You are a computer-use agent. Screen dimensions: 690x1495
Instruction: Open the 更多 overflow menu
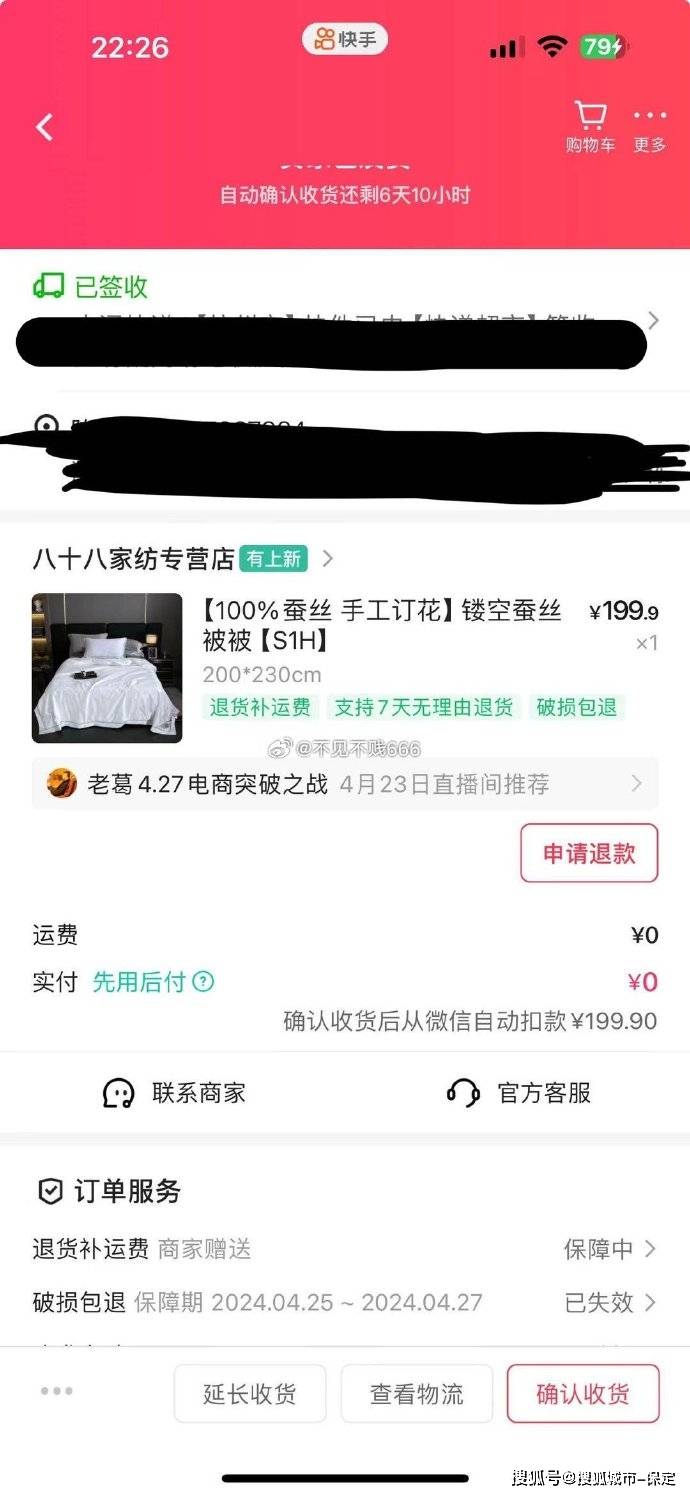(x=649, y=127)
